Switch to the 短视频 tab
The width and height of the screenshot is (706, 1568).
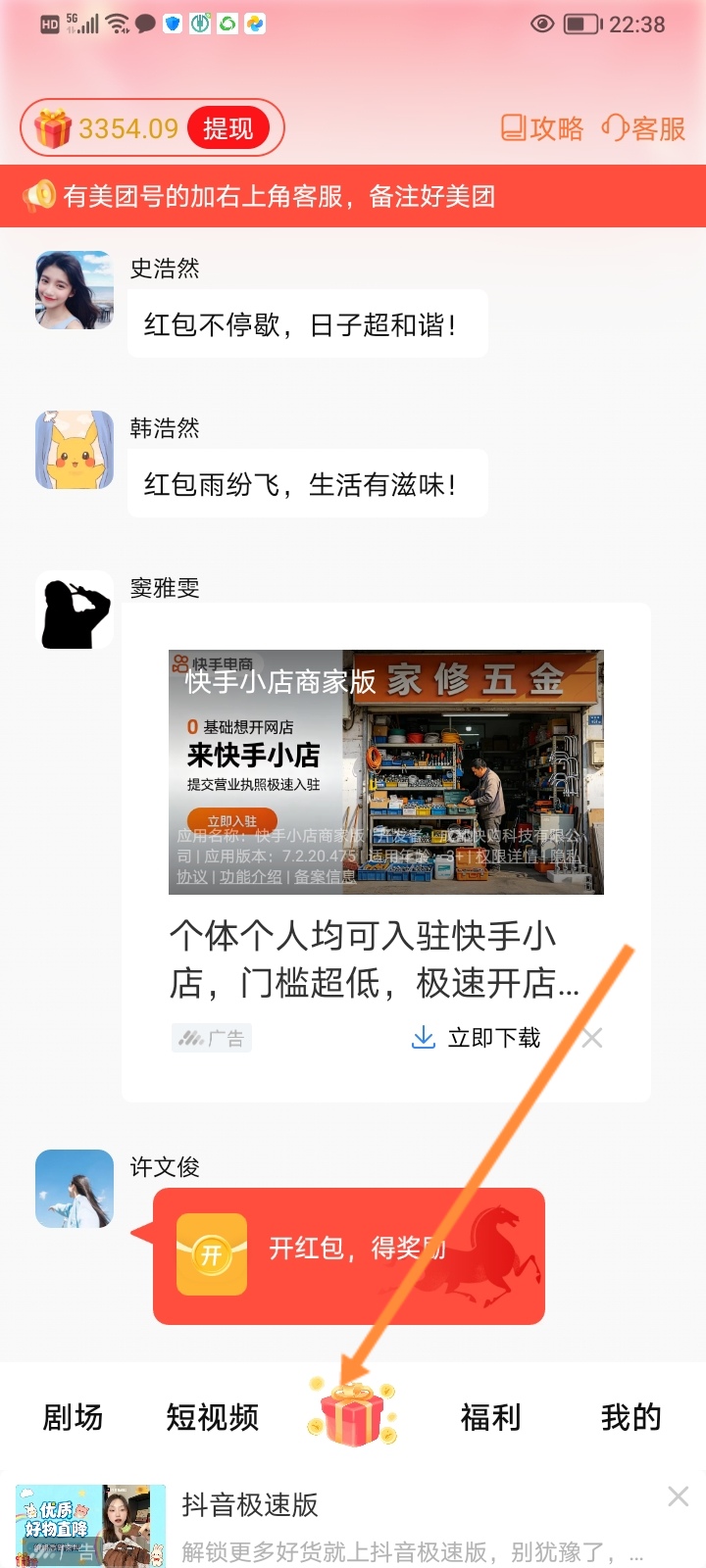[x=213, y=1417]
